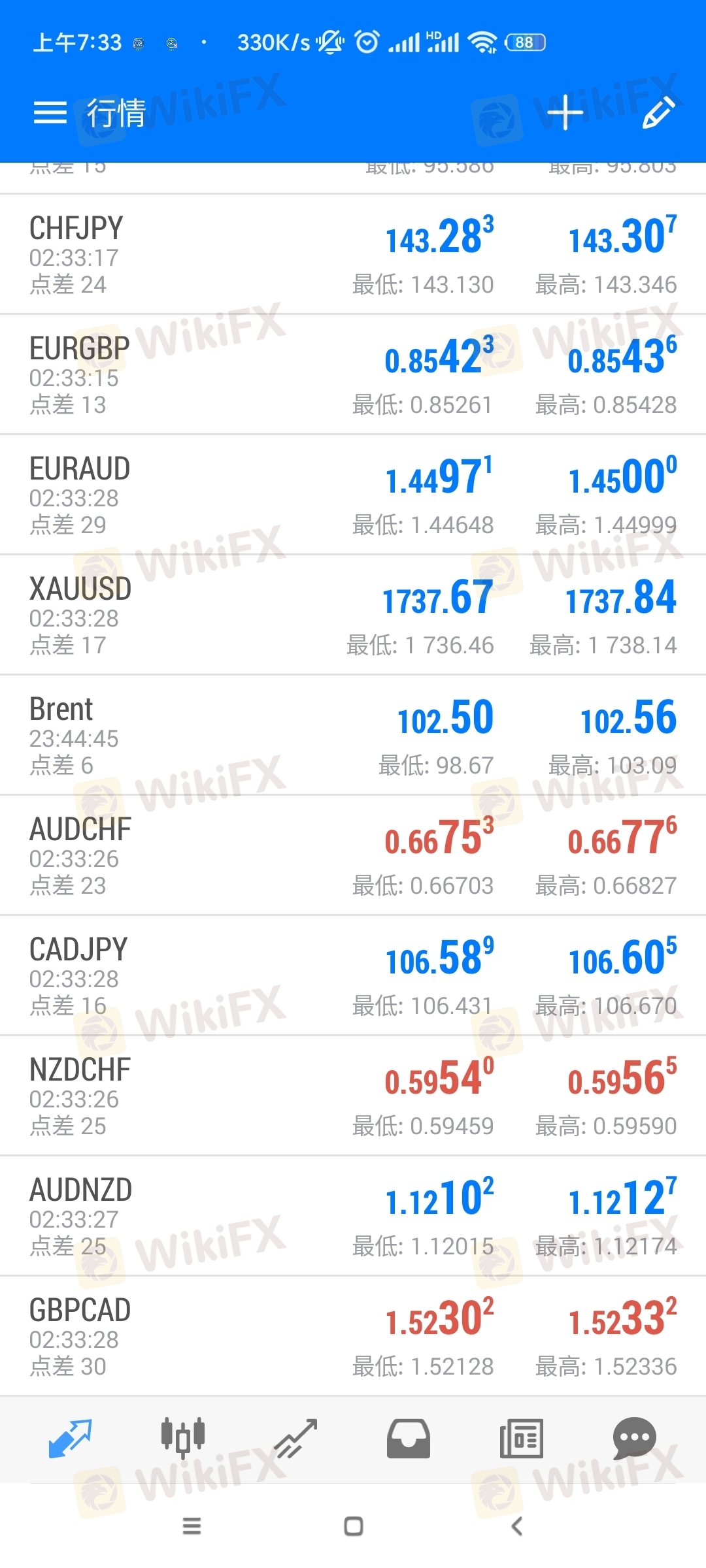Open the AUDNZD quote row

[353, 1216]
